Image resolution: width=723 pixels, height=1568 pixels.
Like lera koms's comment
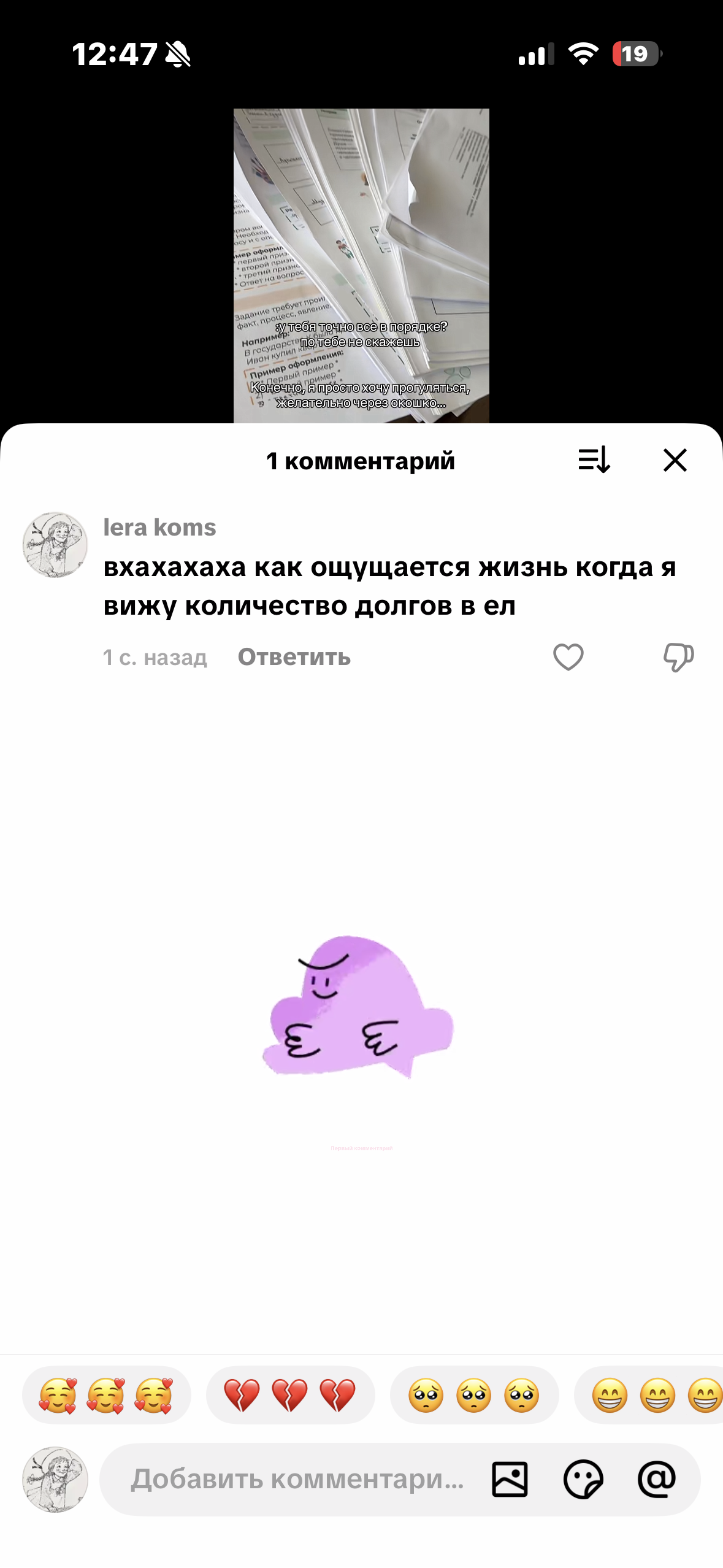[x=568, y=657]
